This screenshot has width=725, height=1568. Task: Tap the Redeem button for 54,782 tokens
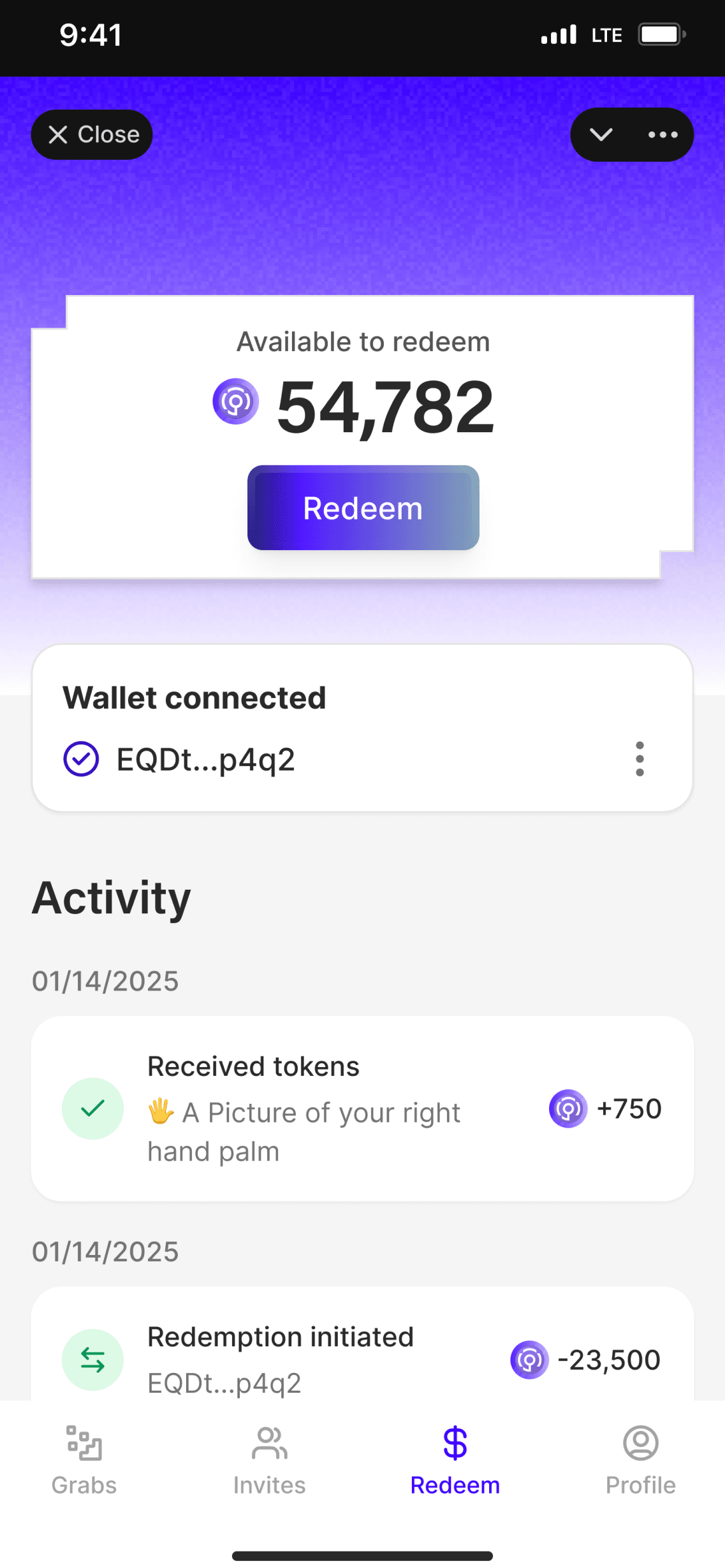[x=363, y=508]
